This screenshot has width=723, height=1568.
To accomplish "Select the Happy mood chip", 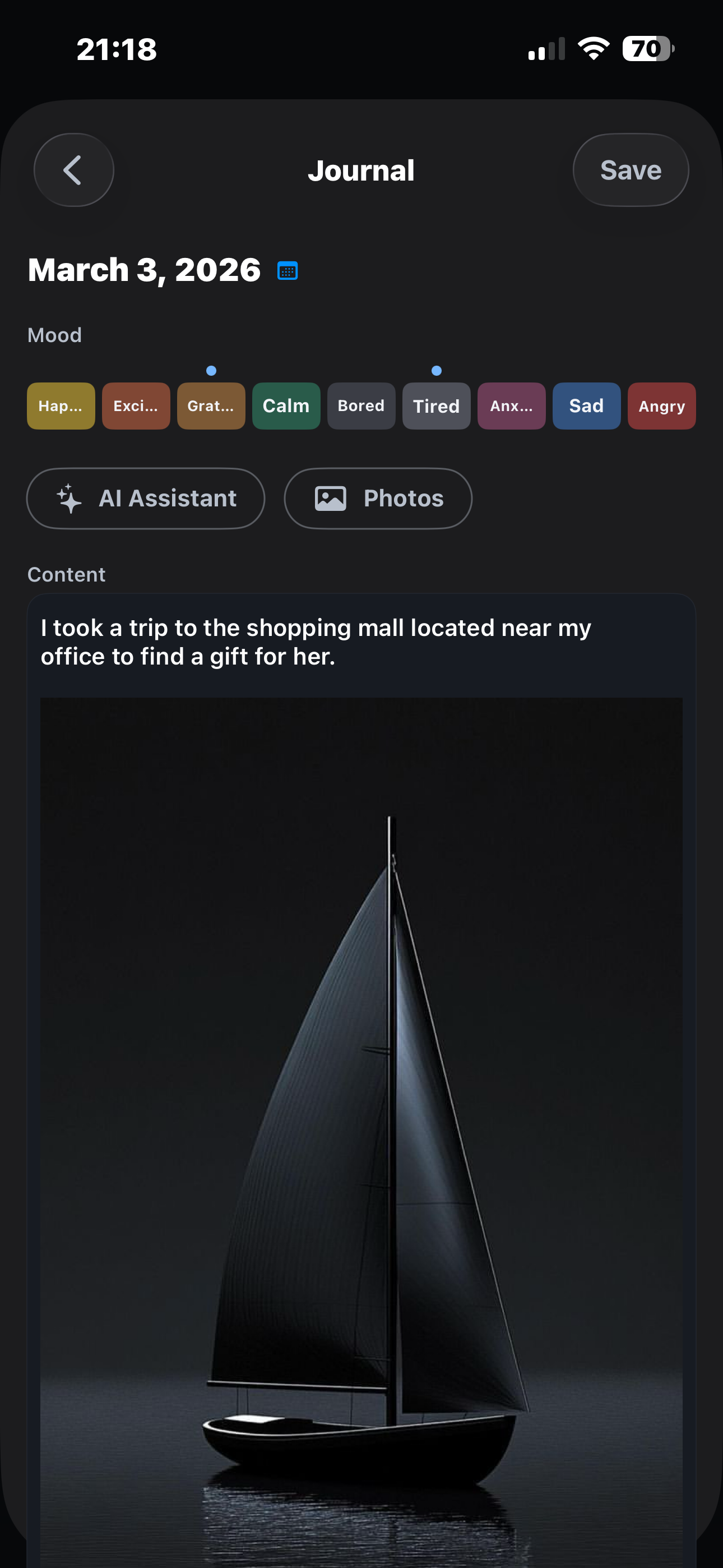I will (x=61, y=406).
